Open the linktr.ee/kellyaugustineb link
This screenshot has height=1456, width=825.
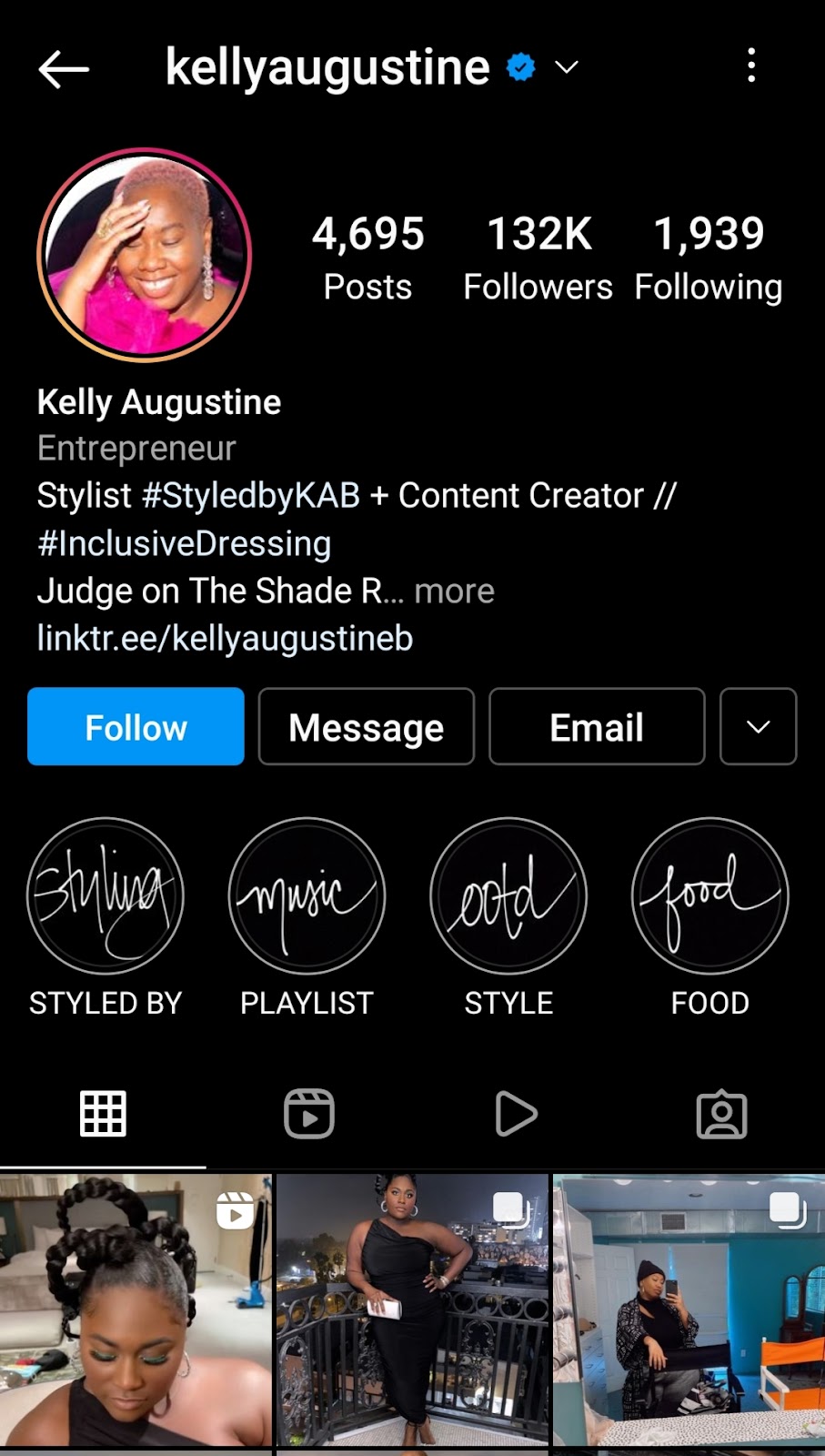(x=225, y=639)
